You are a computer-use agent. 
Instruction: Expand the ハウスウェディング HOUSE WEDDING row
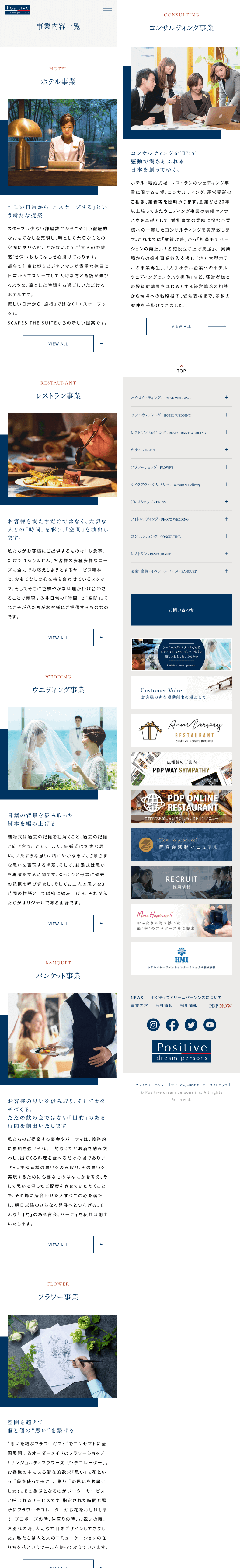pos(226,398)
